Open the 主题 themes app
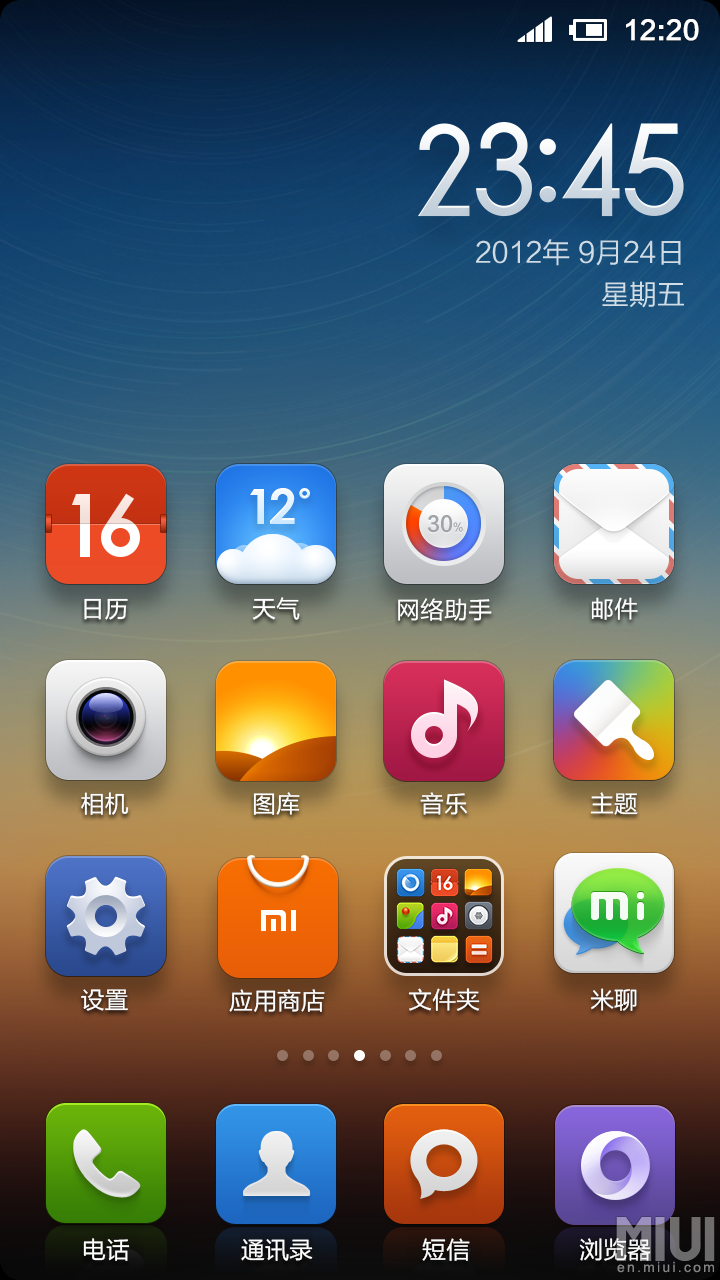 (x=614, y=720)
